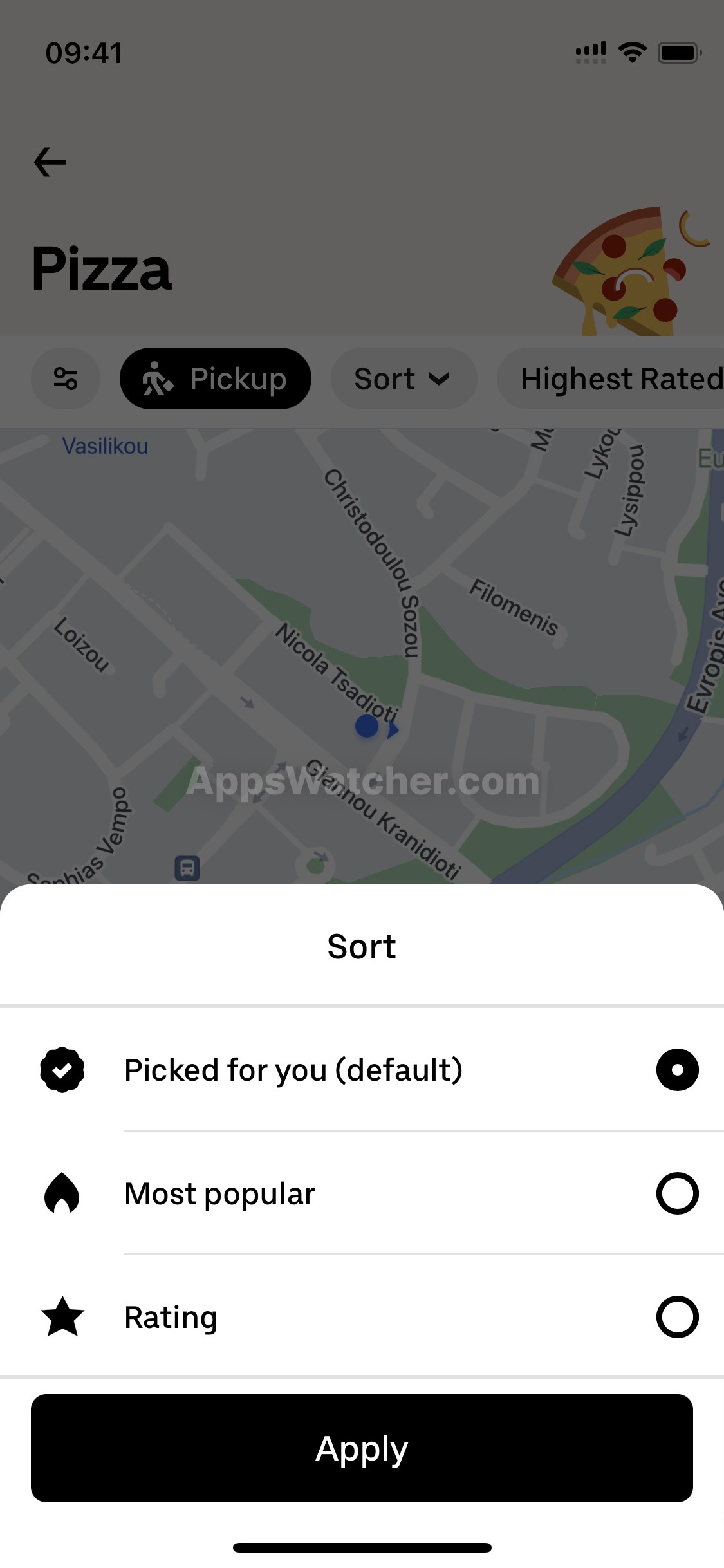Toggle the Pickup chip

pos(215,378)
